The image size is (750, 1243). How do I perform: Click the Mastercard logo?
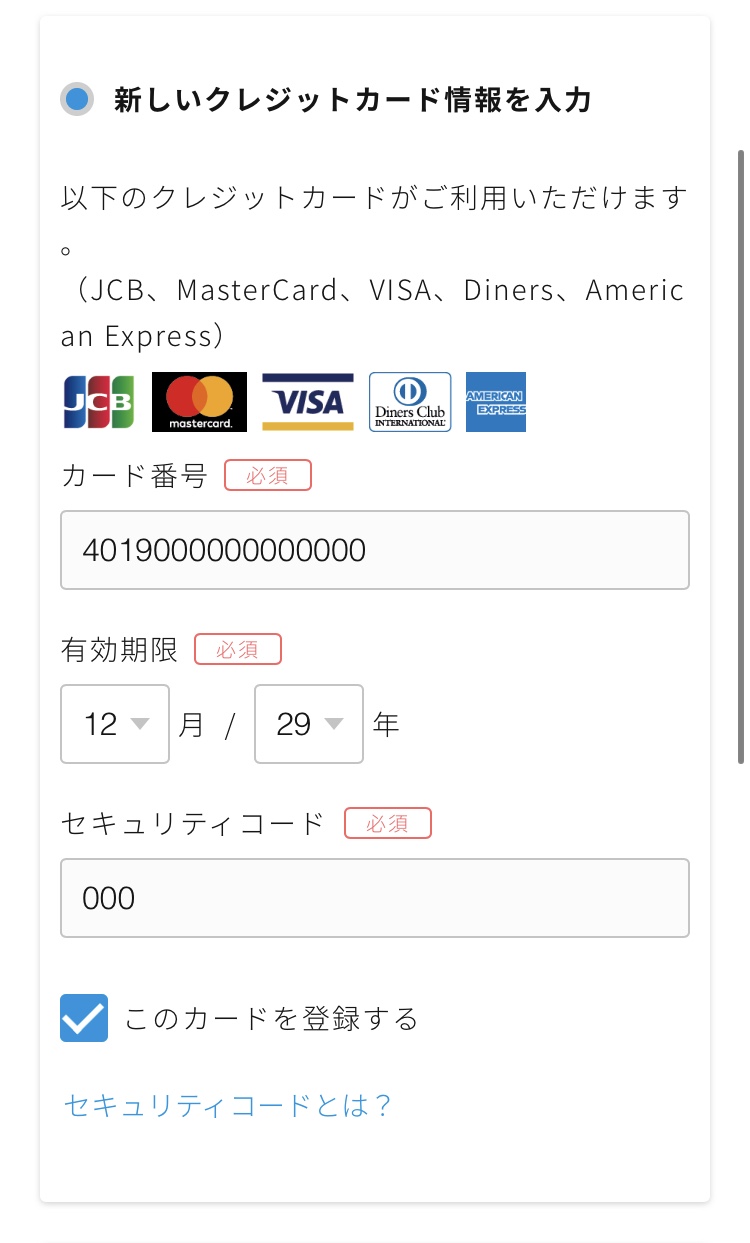click(x=198, y=401)
